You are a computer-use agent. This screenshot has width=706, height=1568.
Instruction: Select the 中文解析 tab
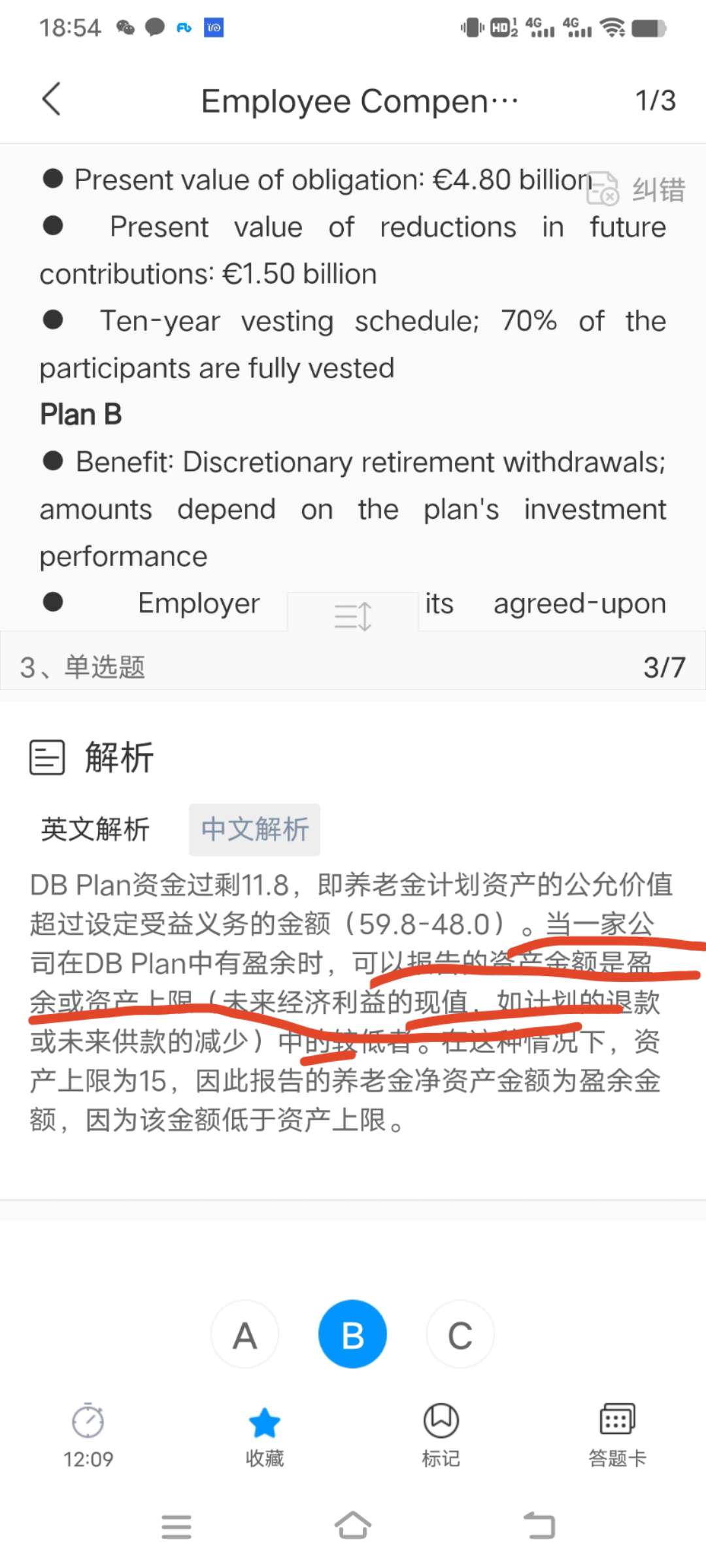[254, 830]
